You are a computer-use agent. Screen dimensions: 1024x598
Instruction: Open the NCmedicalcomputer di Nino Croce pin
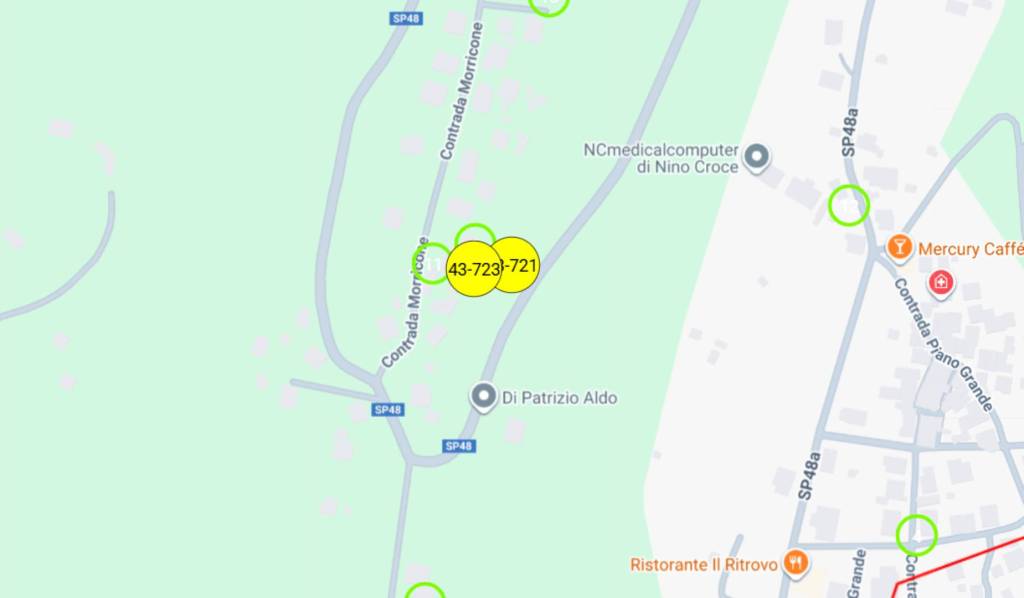[758, 156]
